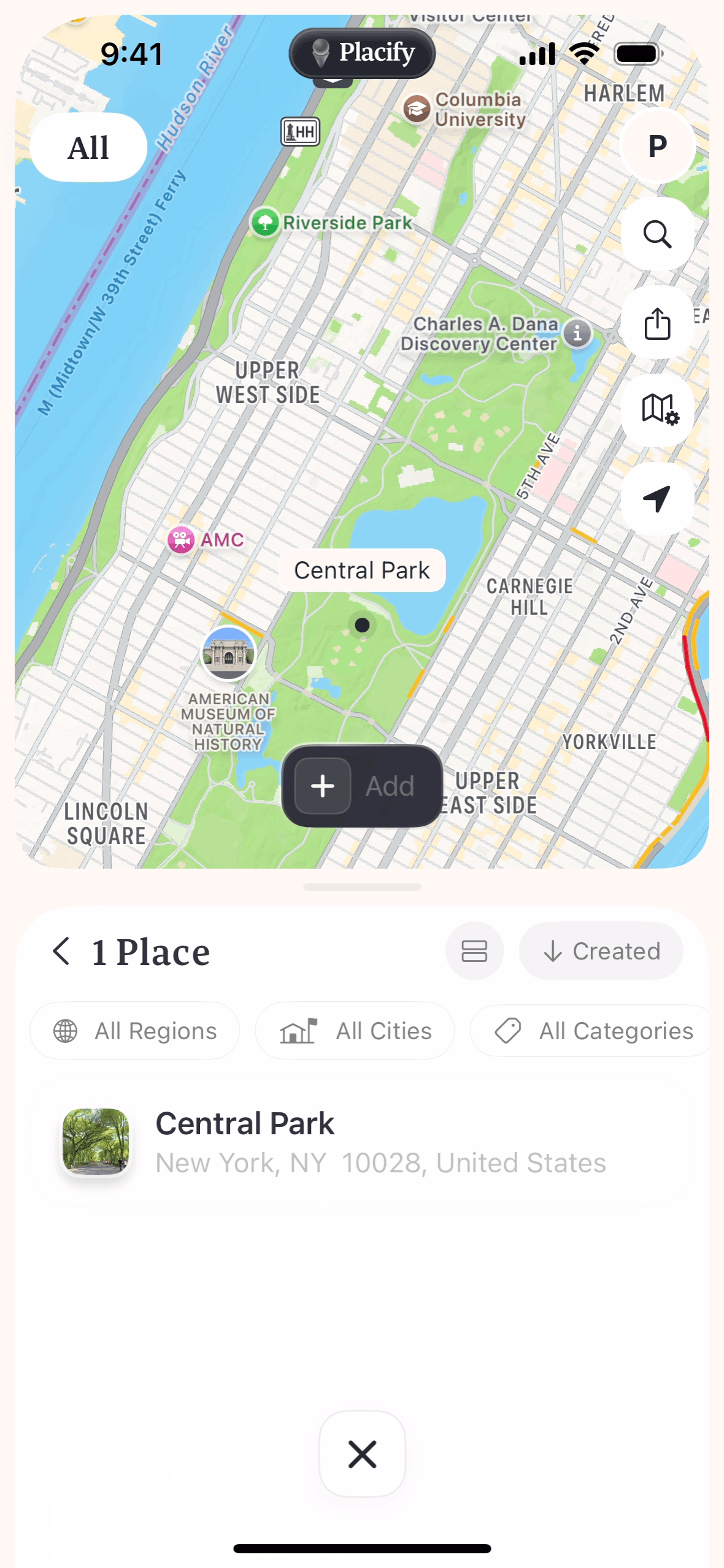Open map settings icon
Viewport: 724px width, 1568px height.
click(x=658, y=409)
